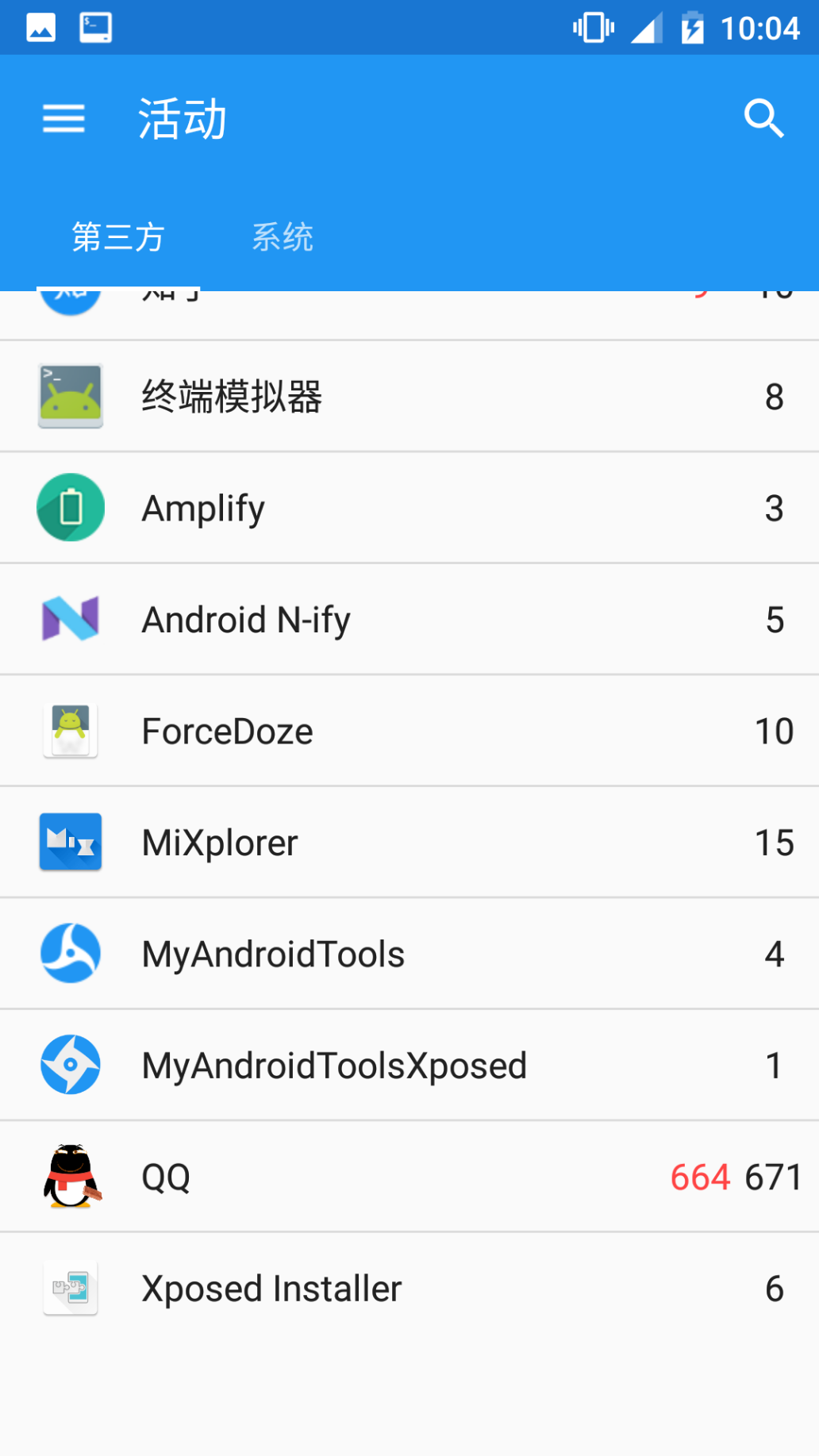Tap the search icon
The width and height of the screenshot is (819, 1456).
click(x=763, y=119)
